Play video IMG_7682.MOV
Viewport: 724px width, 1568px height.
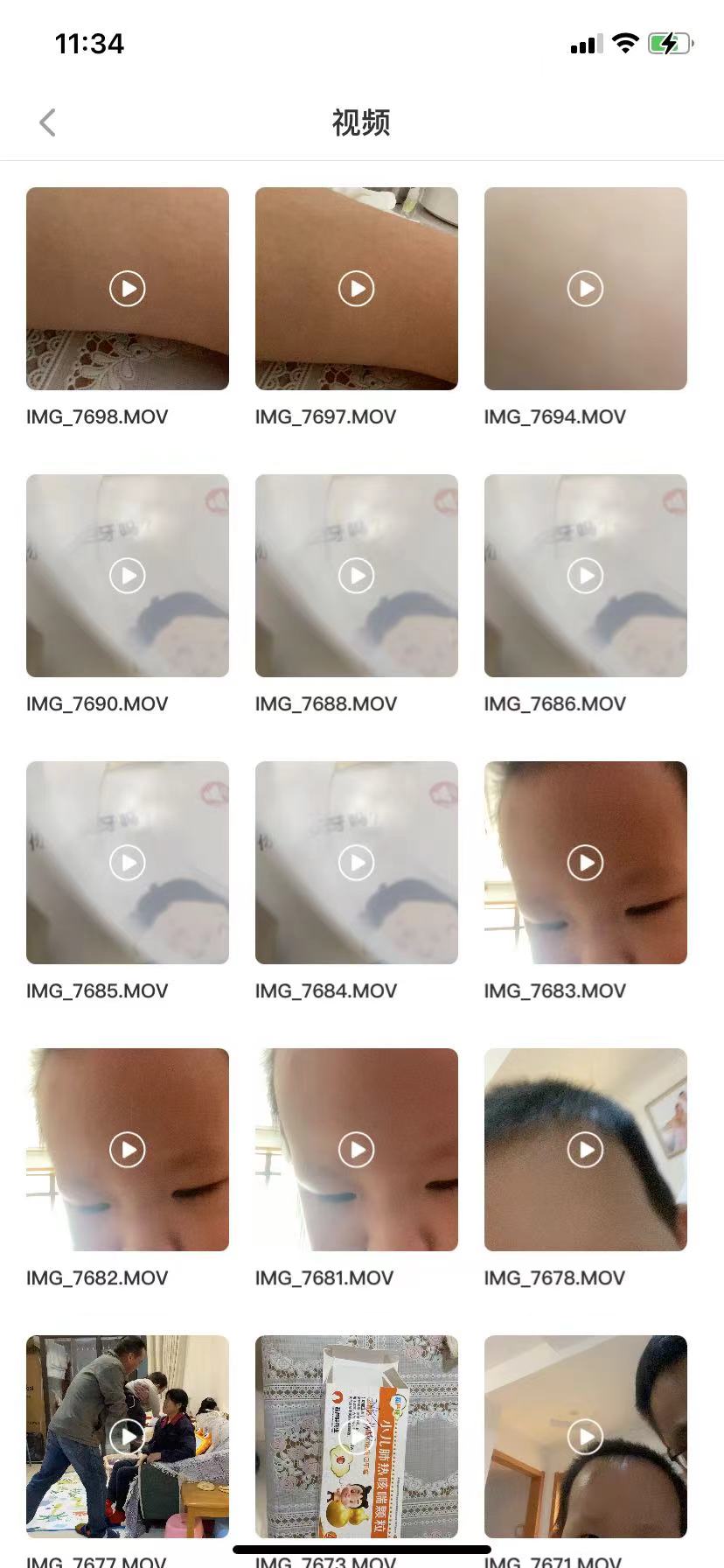[128, 1150]
